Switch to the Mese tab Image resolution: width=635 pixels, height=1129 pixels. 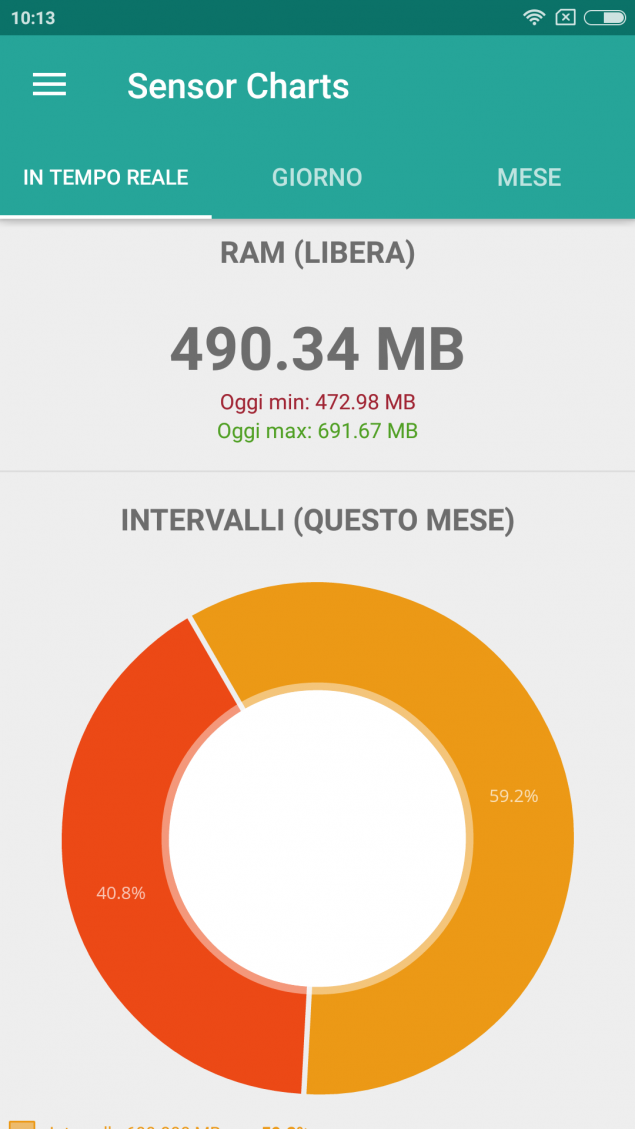point(529,177)
